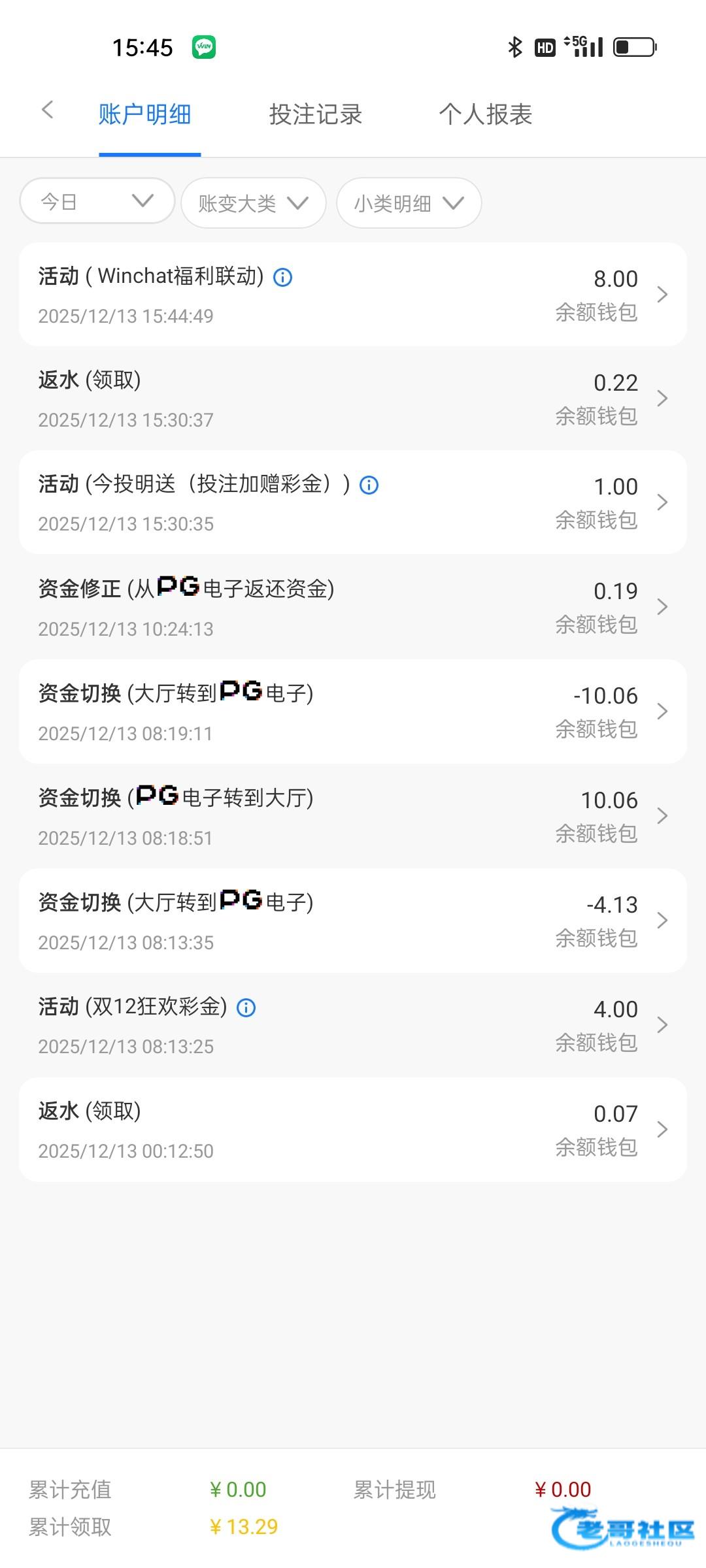Open the 今日 date dropdown
The height and width of the screenshot is (1568, 706).
point(97,201)
